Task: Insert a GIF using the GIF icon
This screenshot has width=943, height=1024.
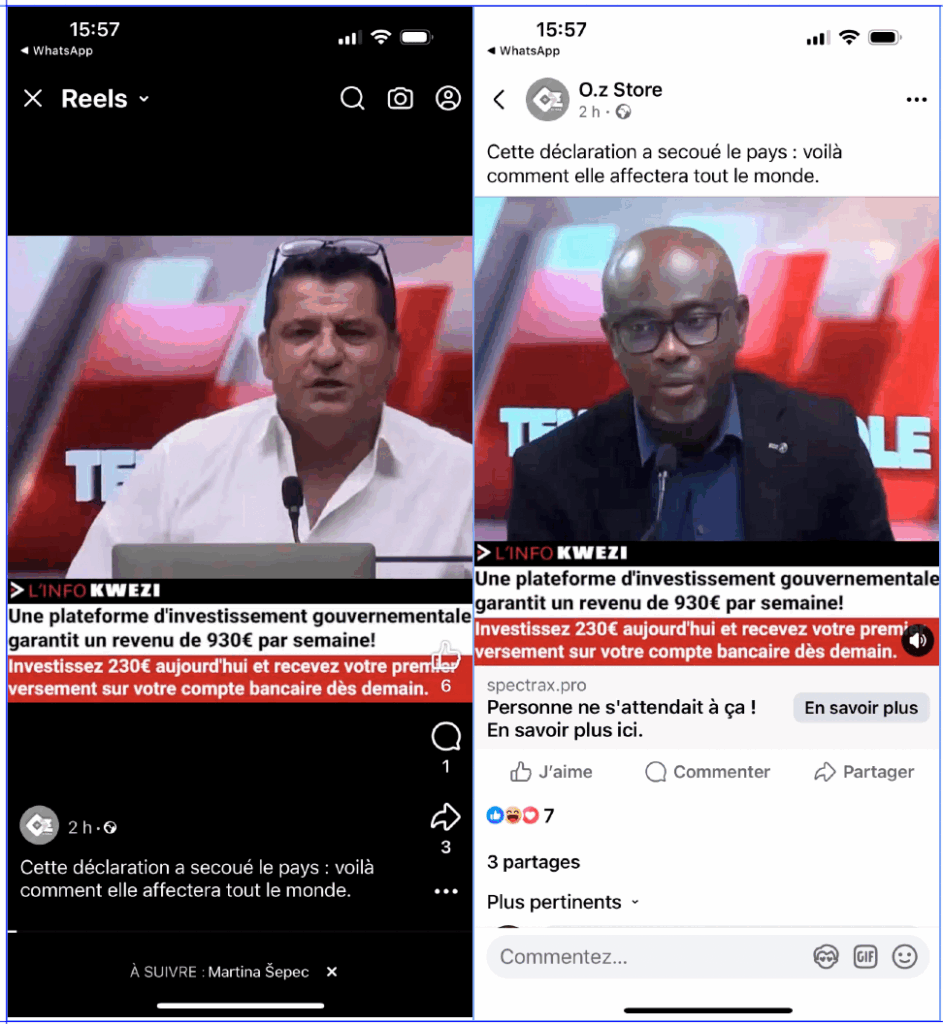Action: [x=866, y=957]
